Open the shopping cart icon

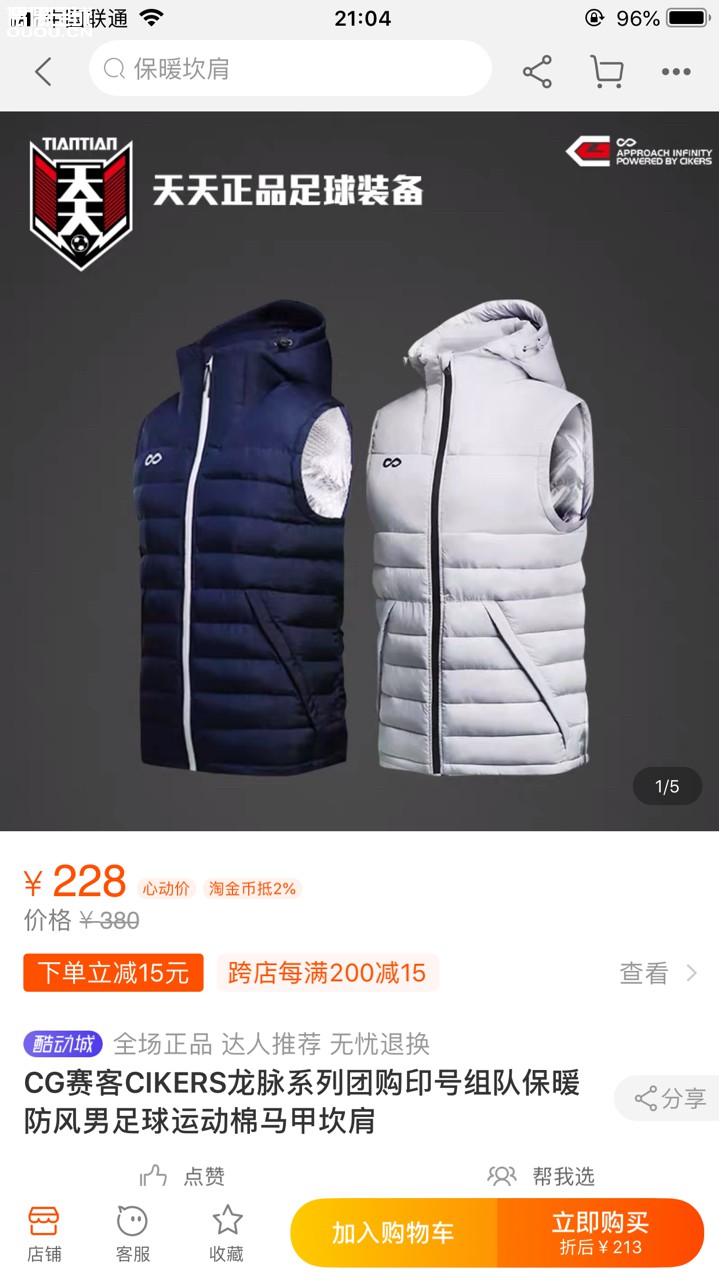click(x=606, y=71)
